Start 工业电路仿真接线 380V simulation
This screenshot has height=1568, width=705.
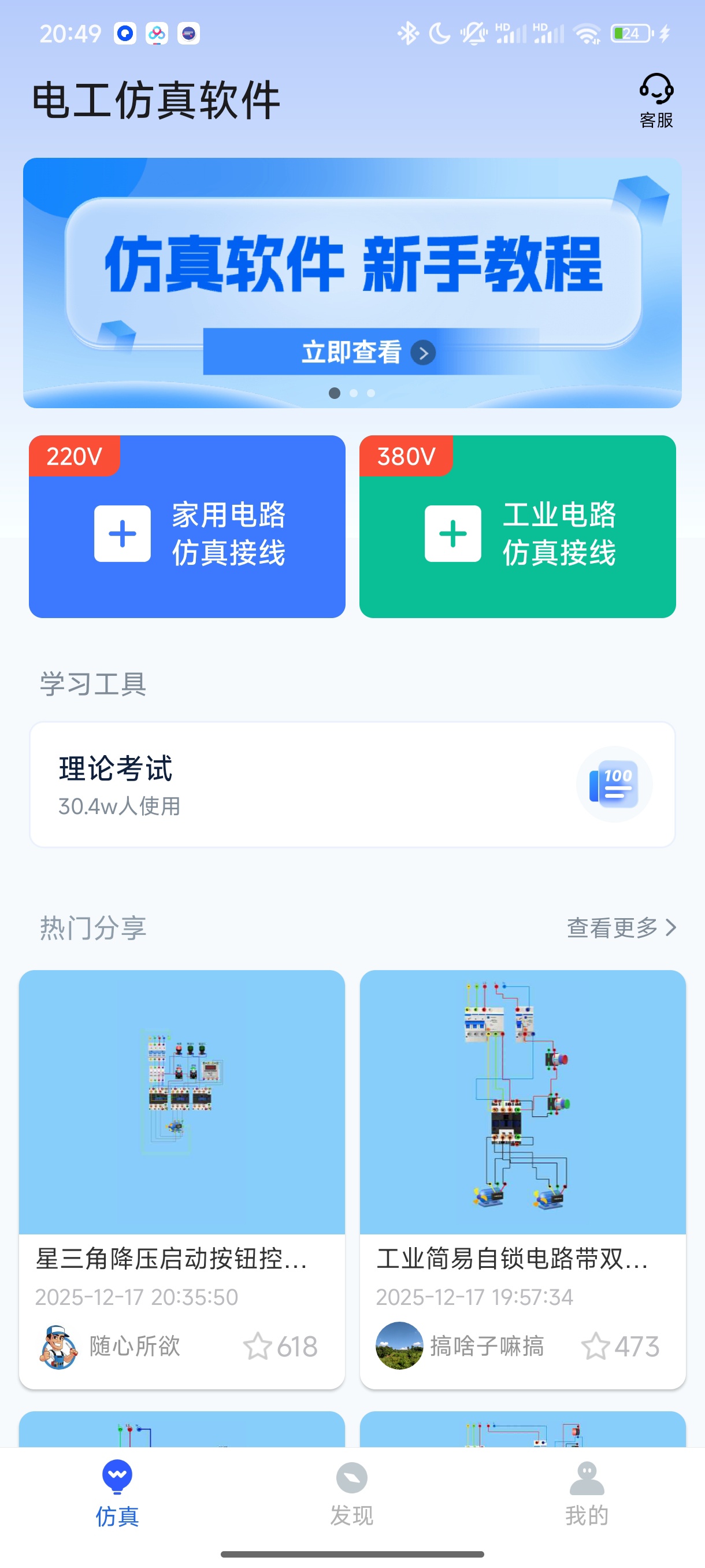pyautogui.click(x=517, y=527)
